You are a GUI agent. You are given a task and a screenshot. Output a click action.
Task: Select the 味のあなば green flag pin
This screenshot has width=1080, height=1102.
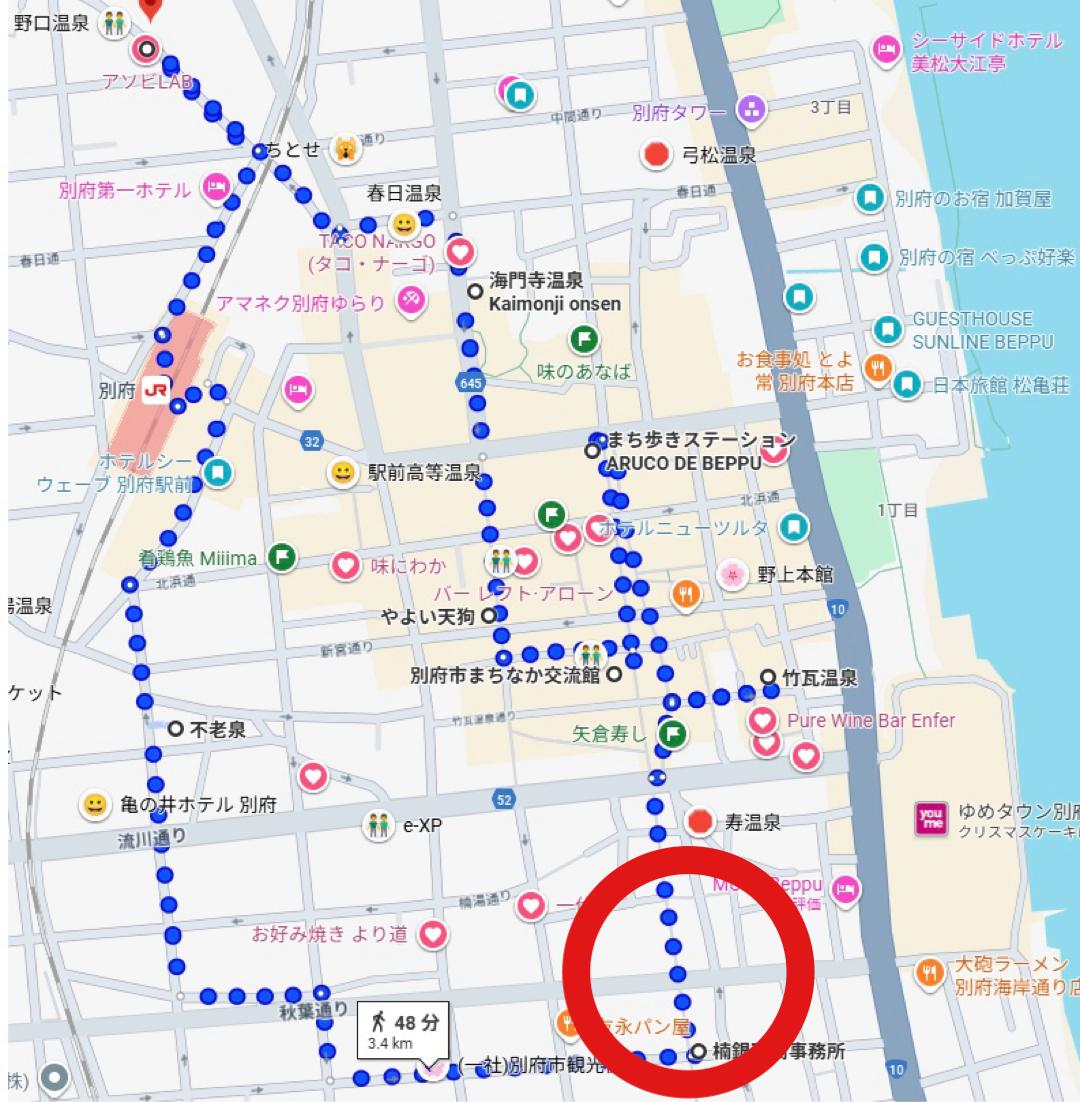pyautogui.click(x=583, y=340)
